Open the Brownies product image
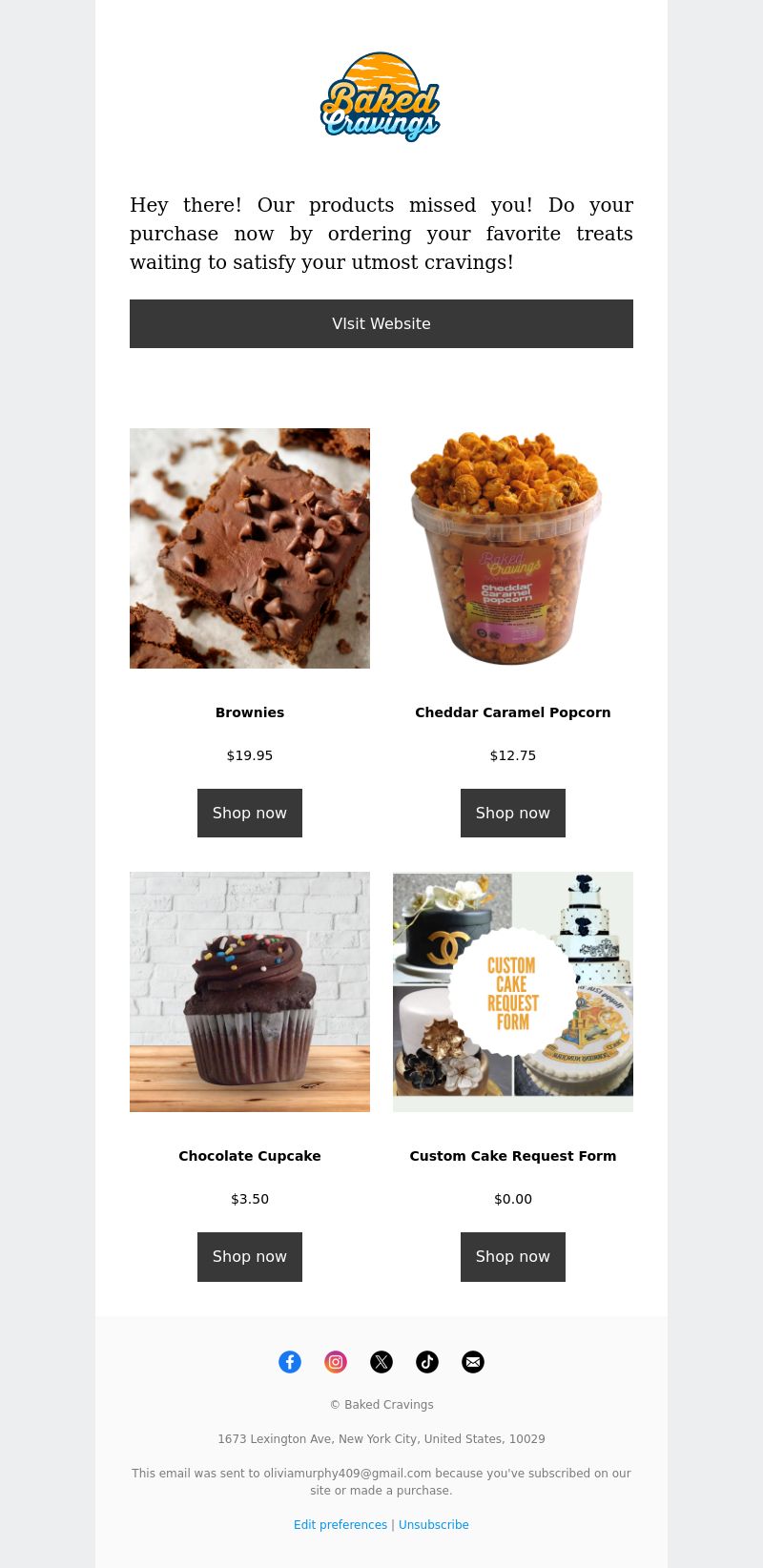Image resolution: width=763 pixels, height=1568 pixels. [250, 548]
